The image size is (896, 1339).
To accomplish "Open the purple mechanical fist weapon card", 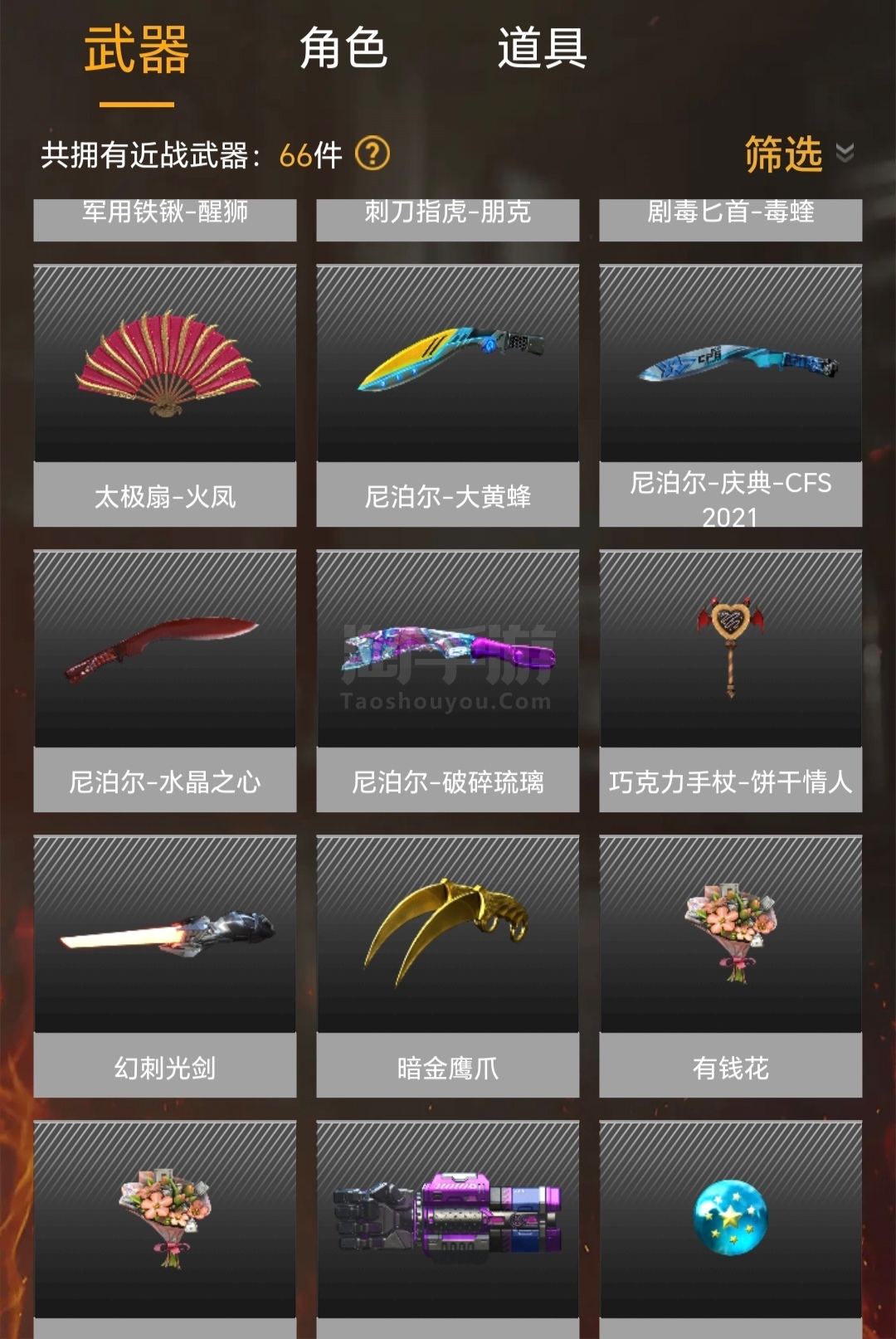I will click(448, 1220).
